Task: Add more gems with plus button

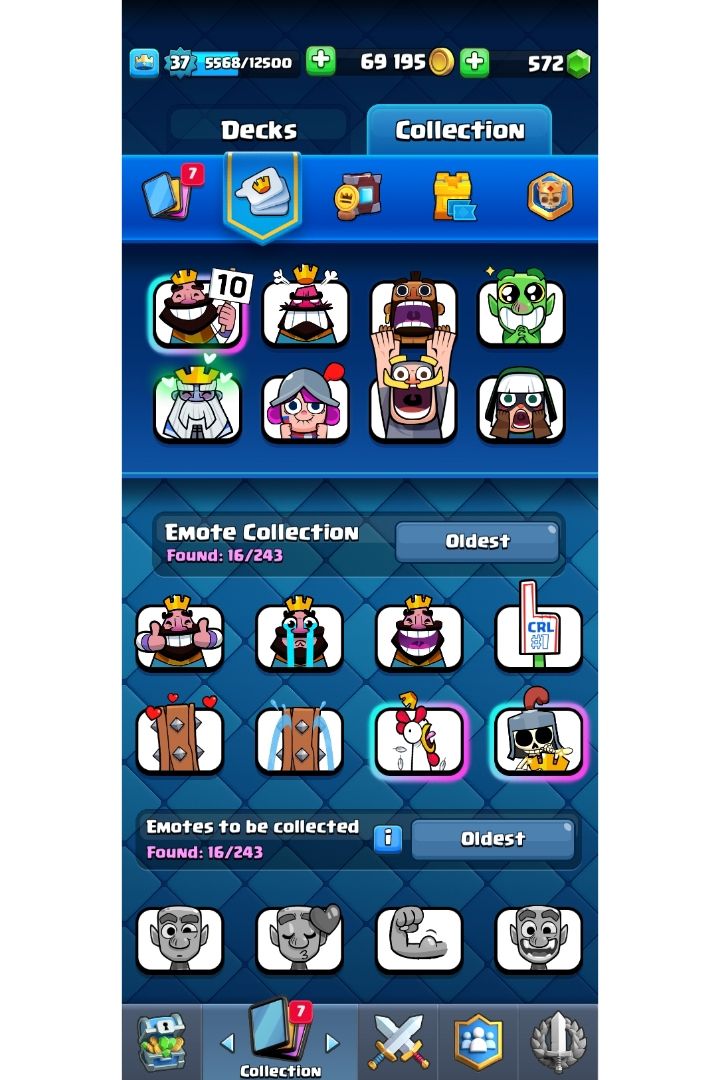Action: point(474,62)
